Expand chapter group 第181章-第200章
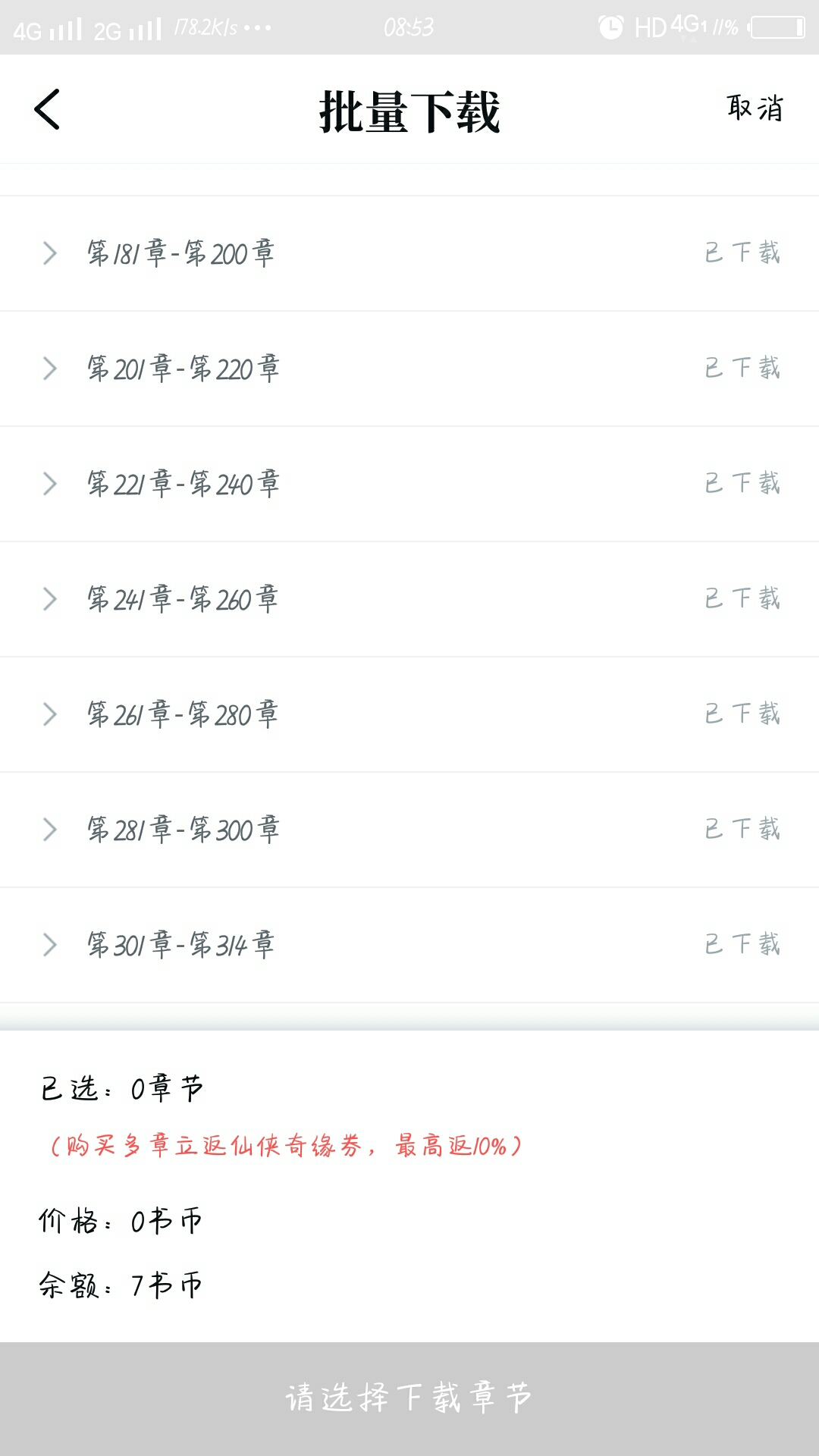819x1456 pixels. tap(50, 253)
